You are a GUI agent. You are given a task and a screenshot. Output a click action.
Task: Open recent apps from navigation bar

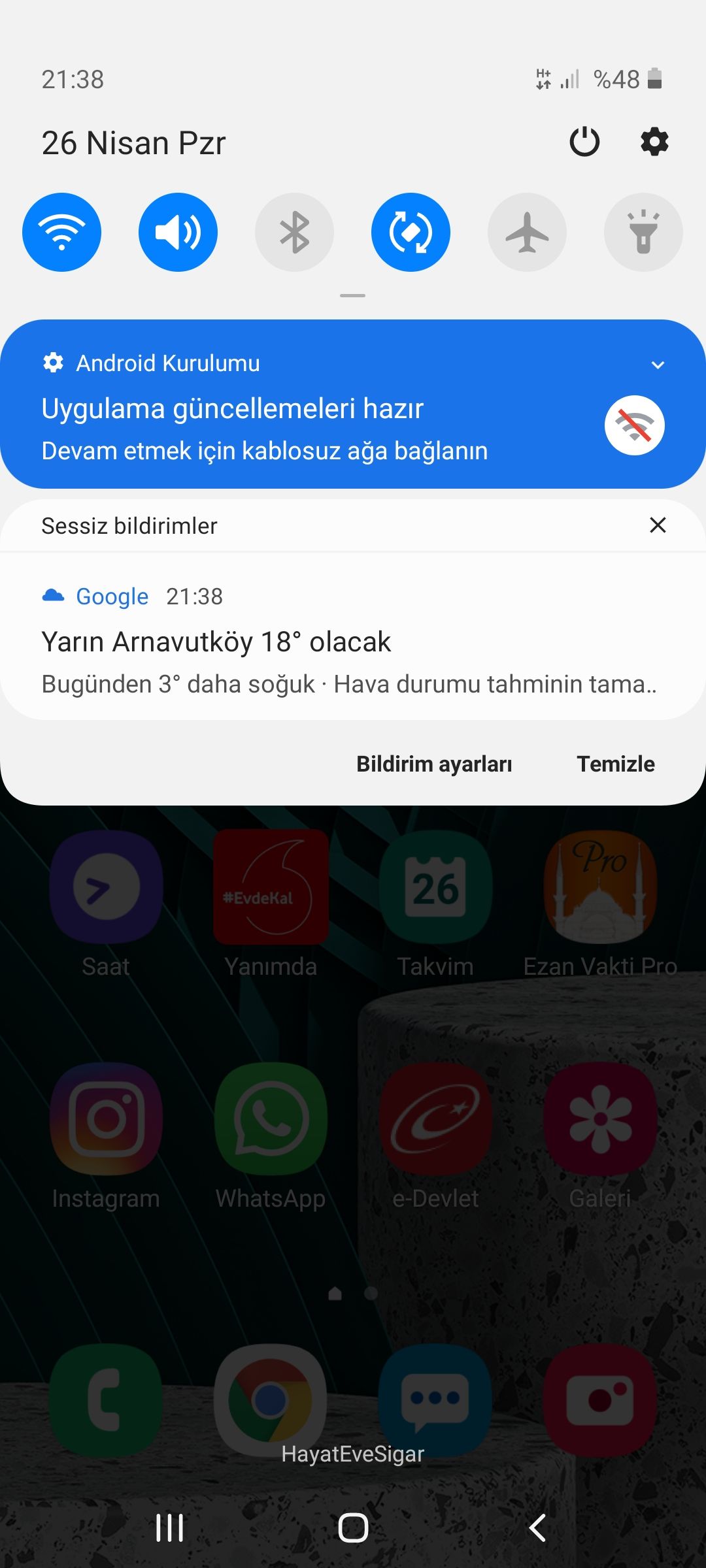click(169, 1527)
